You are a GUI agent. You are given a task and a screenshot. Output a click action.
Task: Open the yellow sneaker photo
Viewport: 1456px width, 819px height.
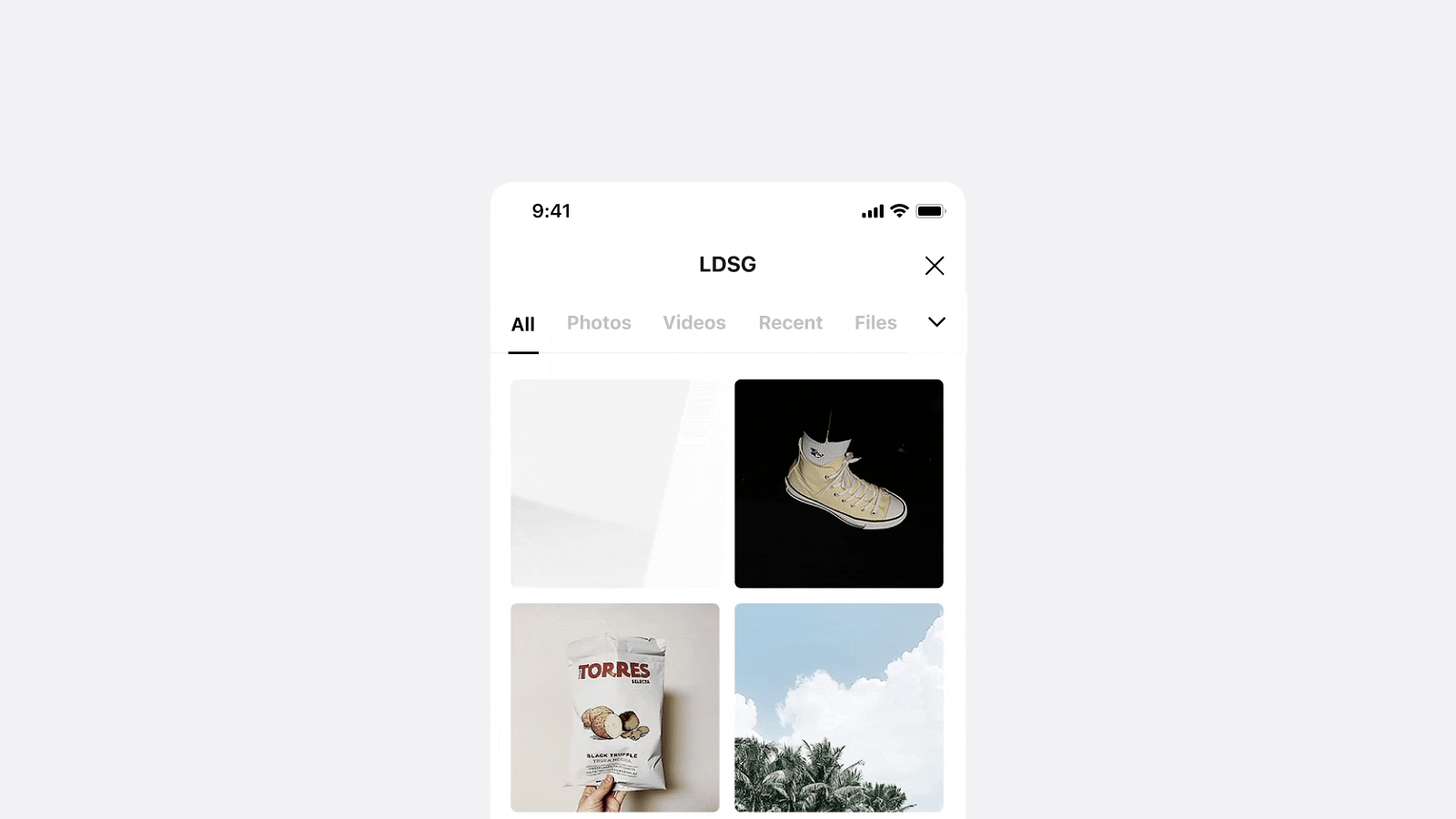point(839,483)
